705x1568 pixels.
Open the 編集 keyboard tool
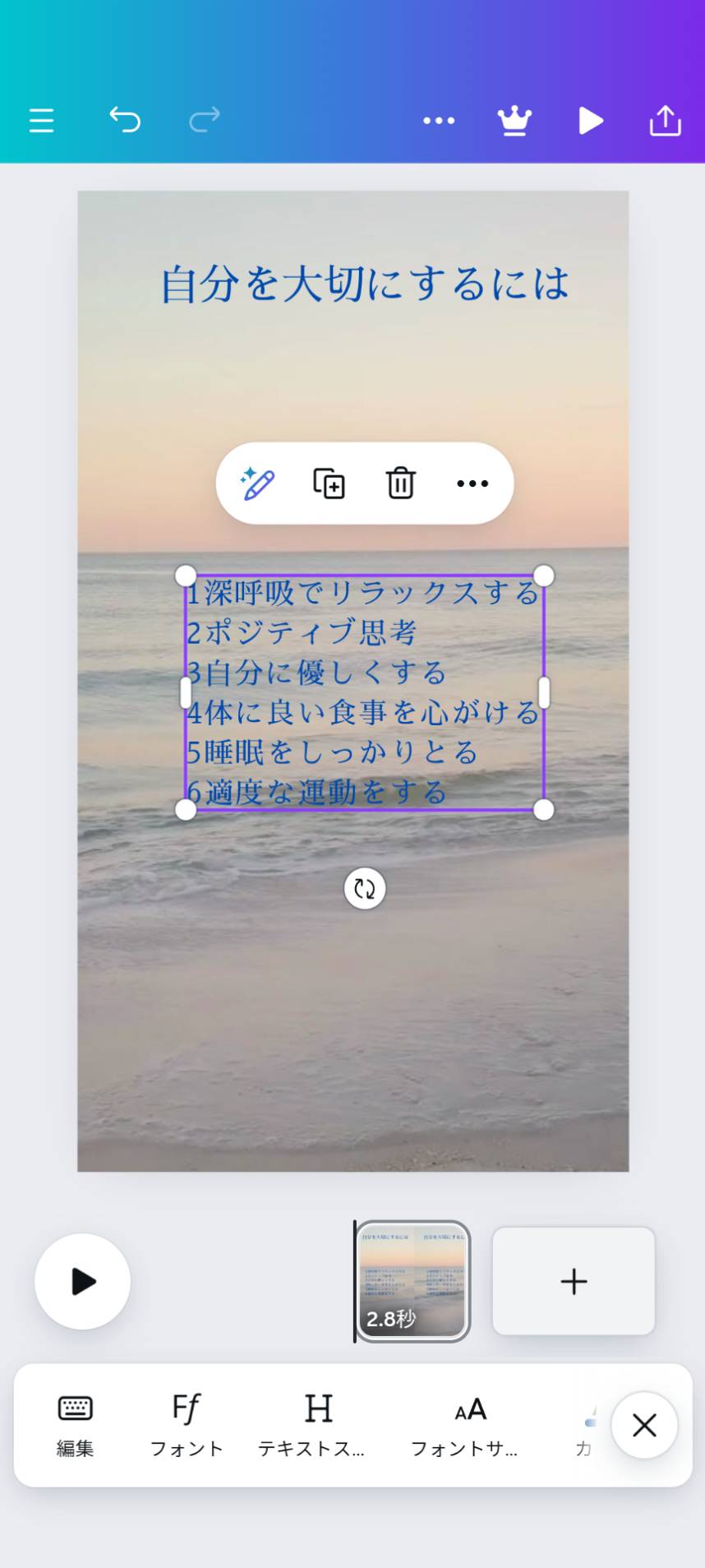click(76, 1427)
